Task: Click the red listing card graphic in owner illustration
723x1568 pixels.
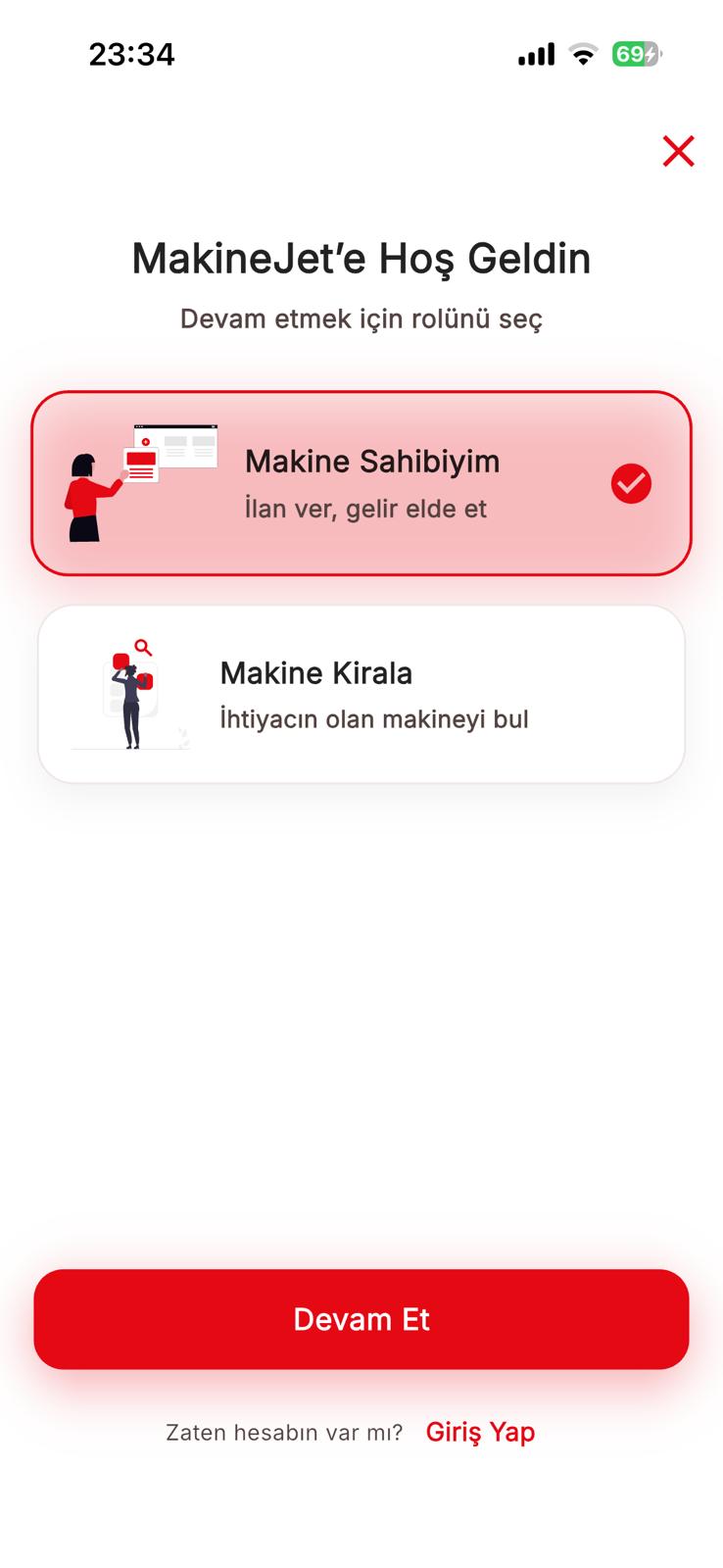Action: coord(139,464)
